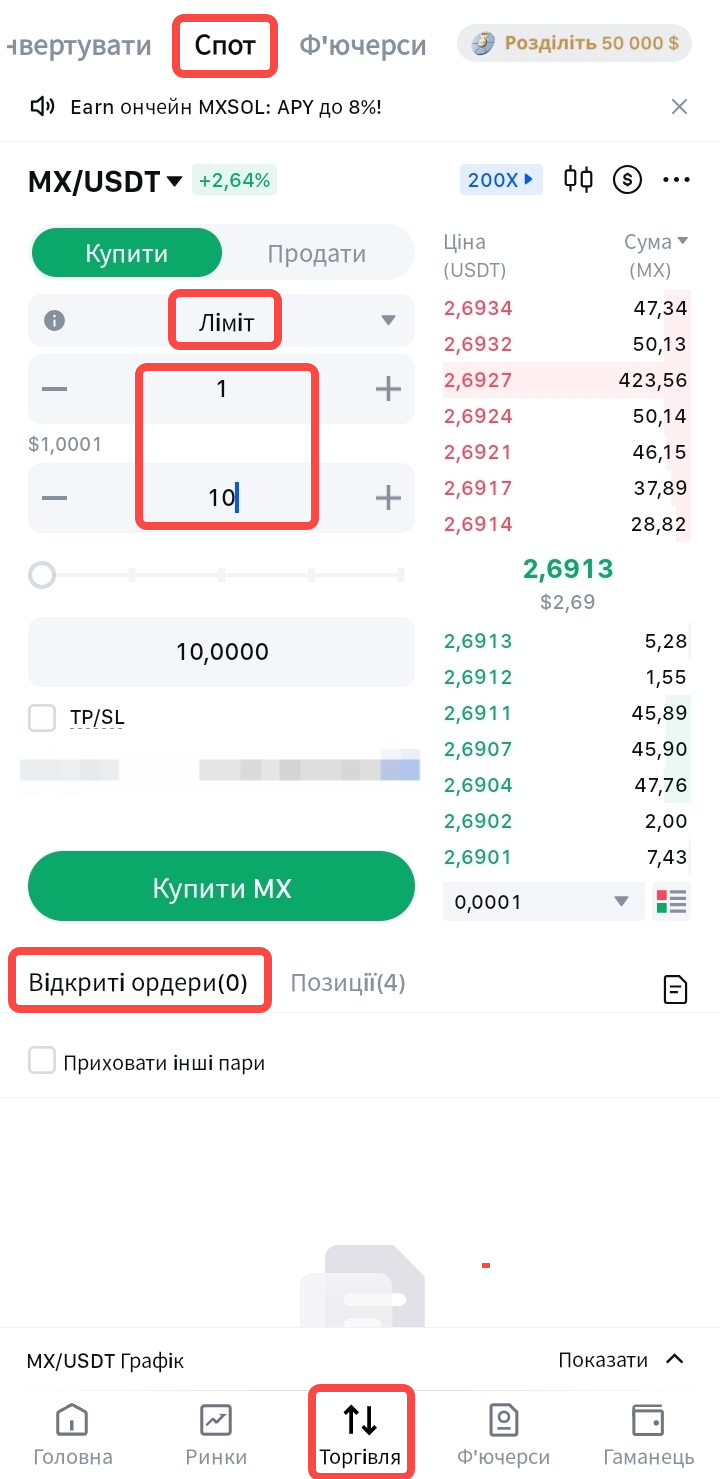Check the Приховати інші пари box

(x=42, y=1062)
